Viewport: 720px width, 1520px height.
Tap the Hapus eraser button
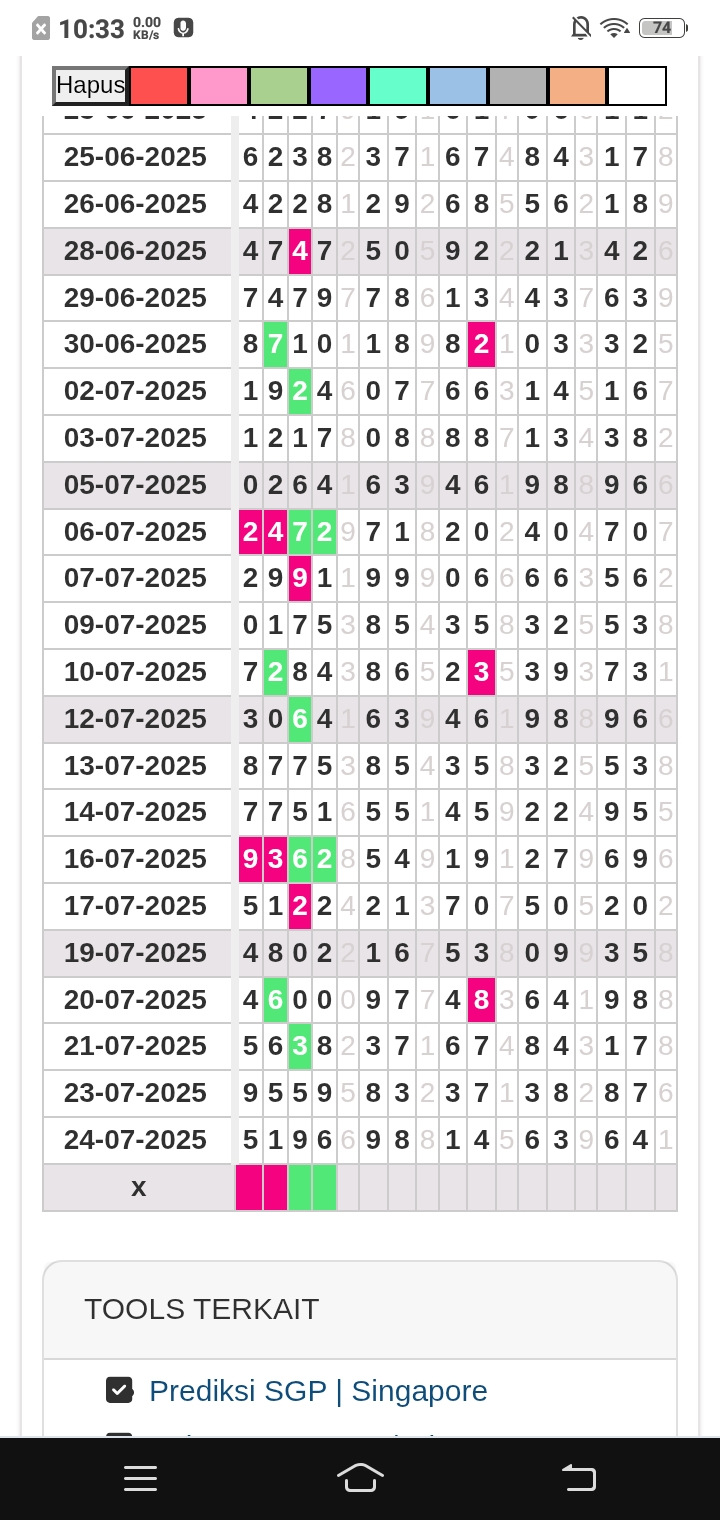coord(90,86)
